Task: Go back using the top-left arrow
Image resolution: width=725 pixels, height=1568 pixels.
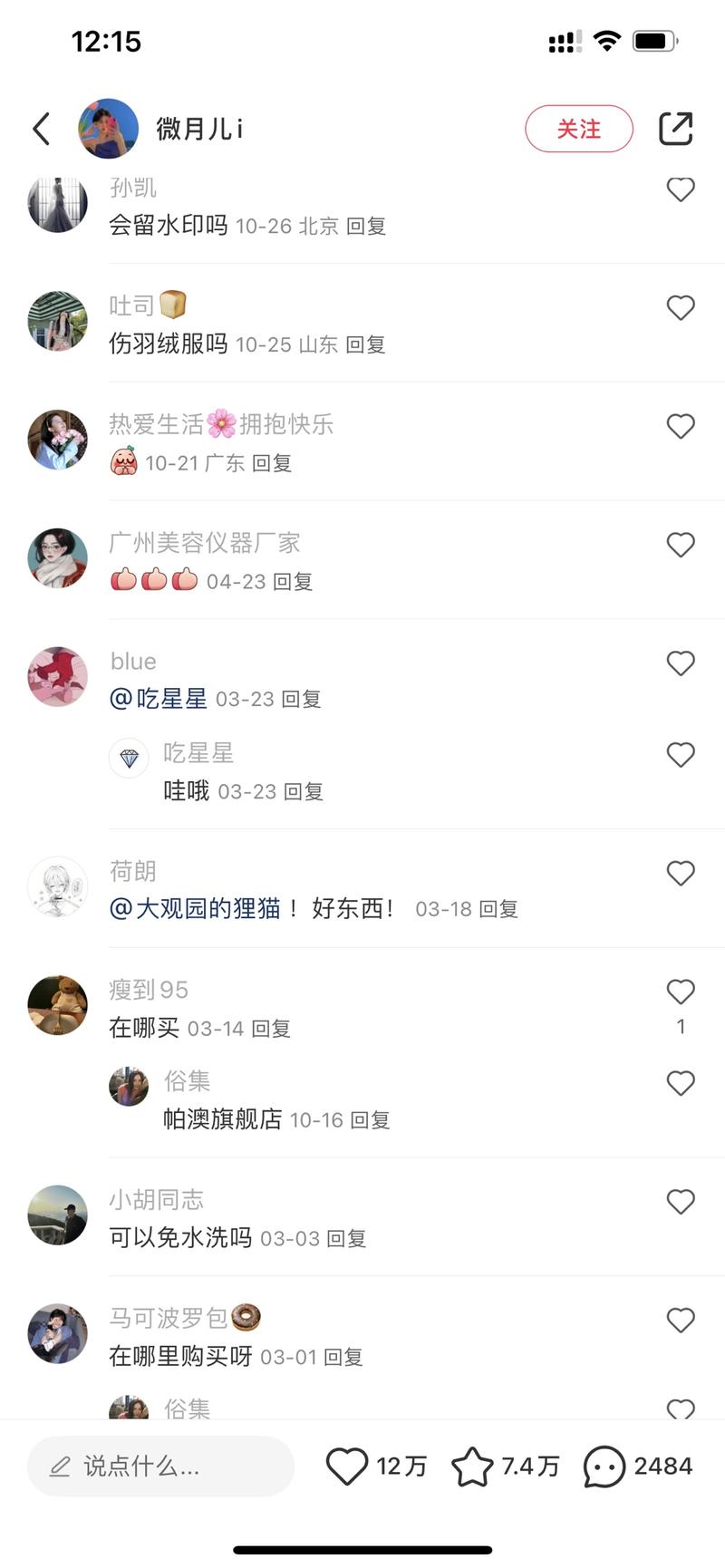Action: tap(42, 129)
